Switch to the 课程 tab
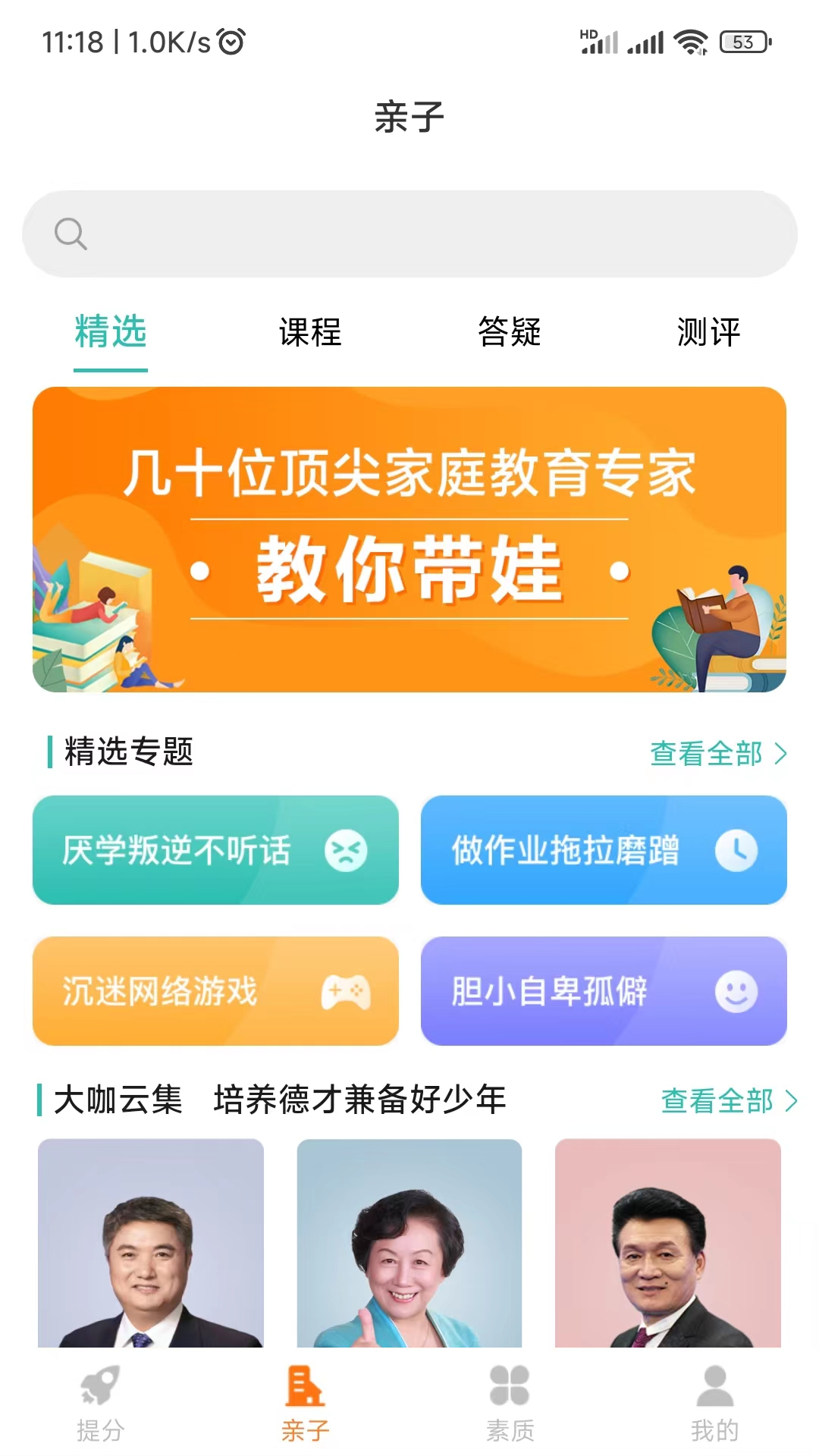This screenshot has height=1456, width=819. [x=310, y=332]
